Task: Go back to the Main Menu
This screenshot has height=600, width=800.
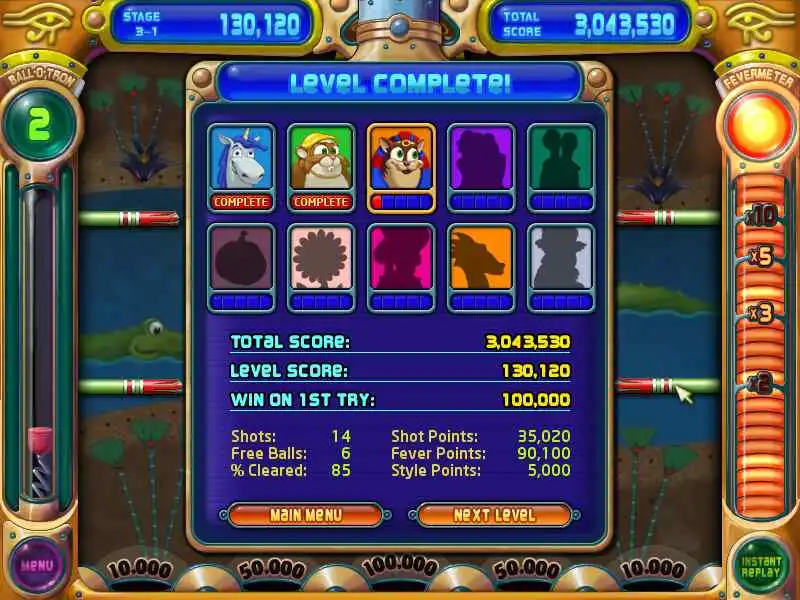Action: coord(305,515)
